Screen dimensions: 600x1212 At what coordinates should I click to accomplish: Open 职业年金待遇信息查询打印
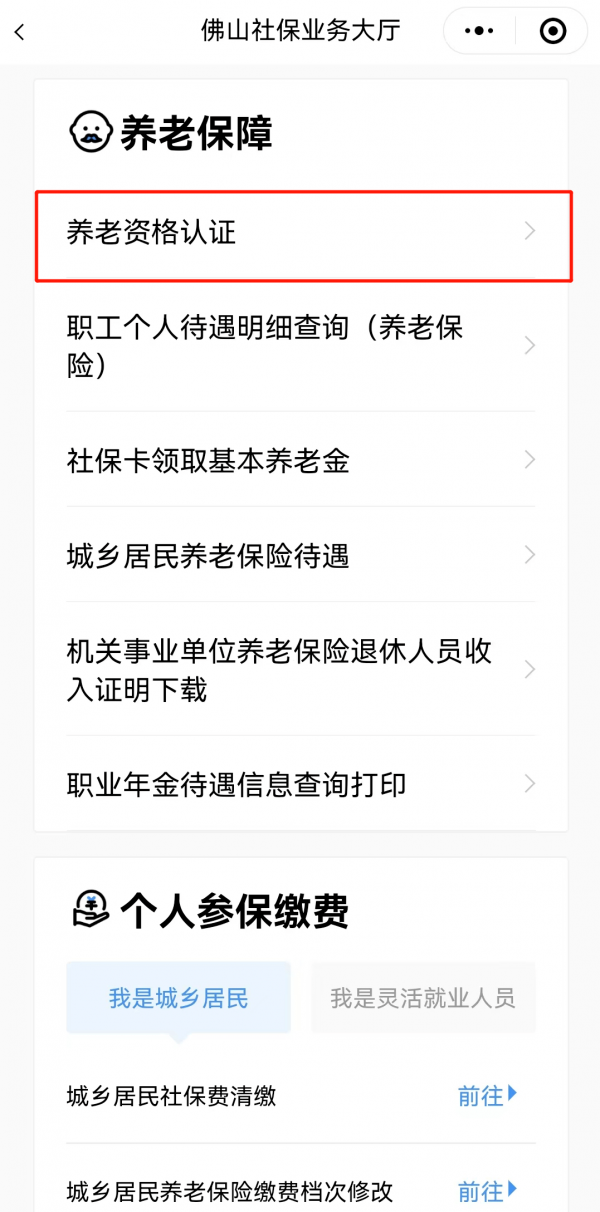(300, 784)
